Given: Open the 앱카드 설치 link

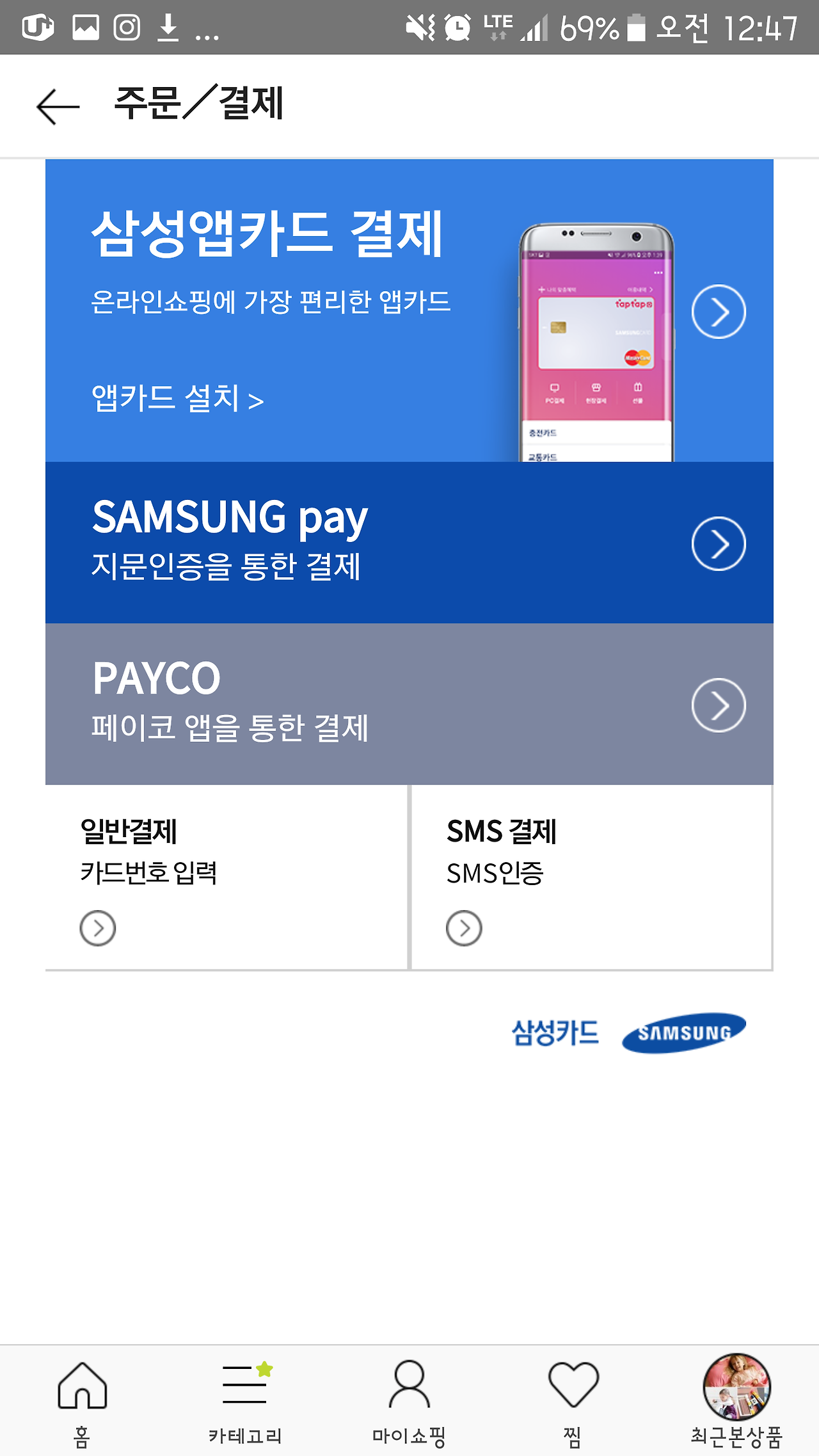Looking at the screenshot, I should (x=177, y=399).
